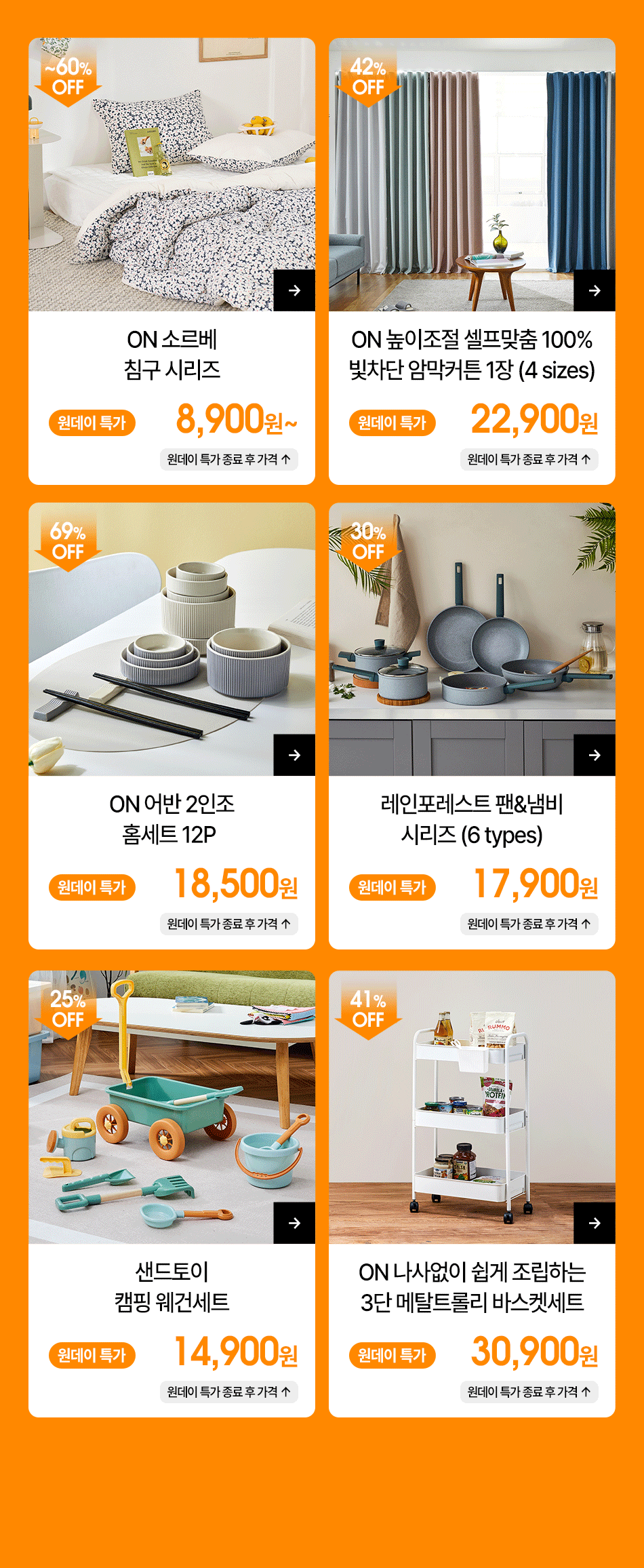Image resolution: width=644 pixels, height=1568 pixels.
Task: Open the ON 소르베 침구 시리즈 product card
Action: 172,261
